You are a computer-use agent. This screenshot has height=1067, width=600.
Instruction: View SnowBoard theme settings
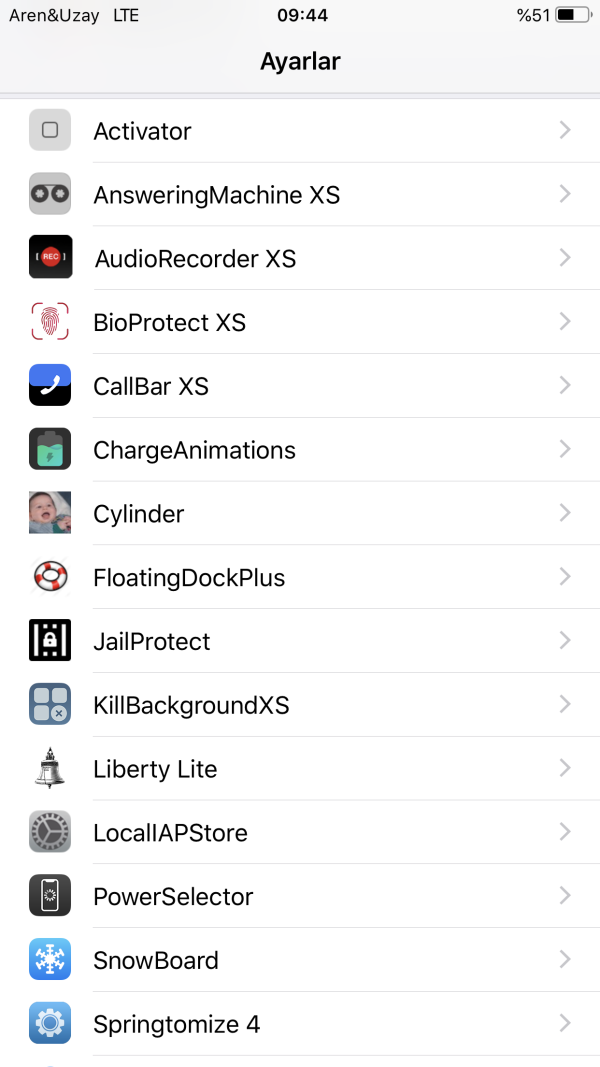300,960
